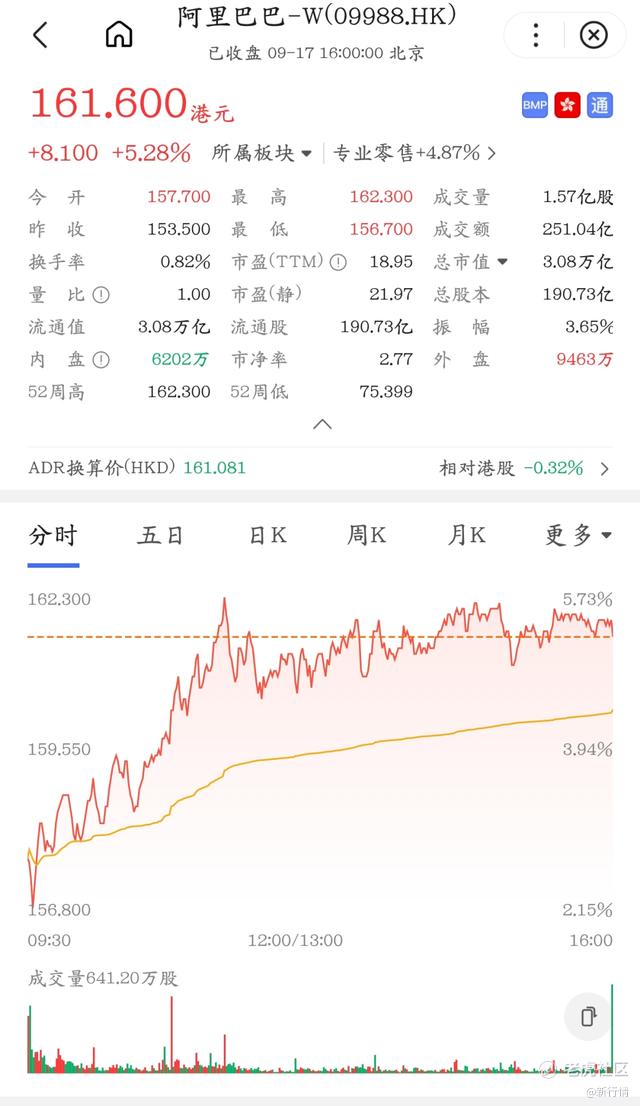Go back using the back arrow
Image resolution: width=640 pixels, height=1106 pixels.
tap(40, 36)
